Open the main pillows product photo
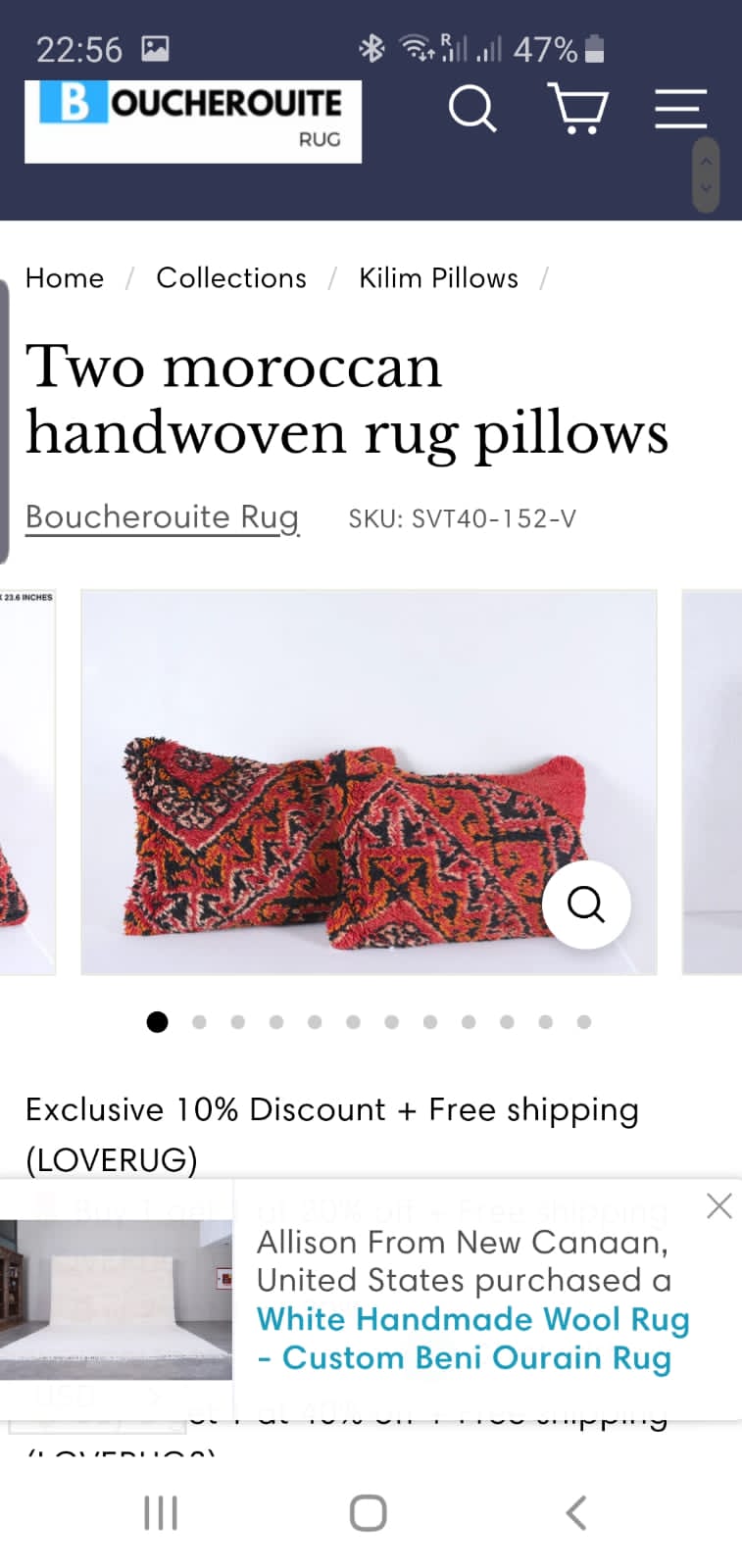Screen dimensions: 742x1568 (x=333, y=784)
